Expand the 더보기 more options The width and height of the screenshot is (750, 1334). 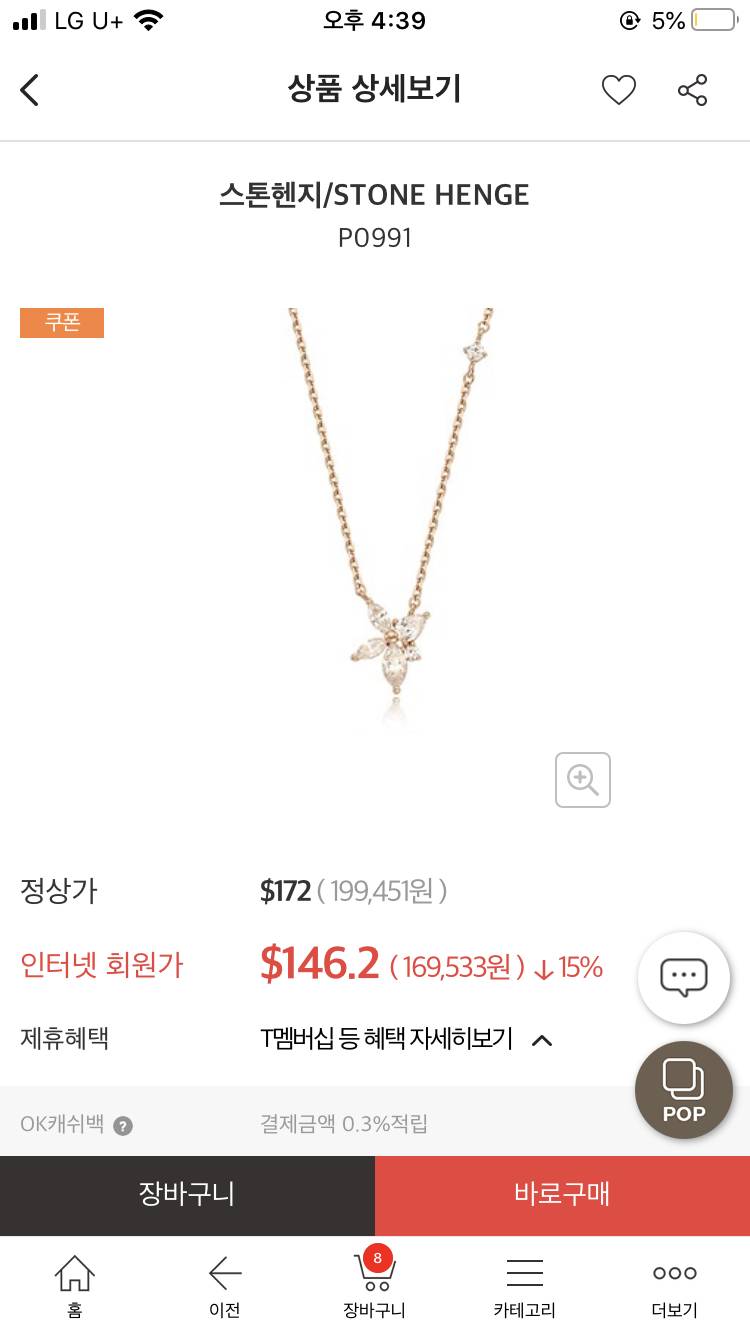click(x=675, y=1271)
